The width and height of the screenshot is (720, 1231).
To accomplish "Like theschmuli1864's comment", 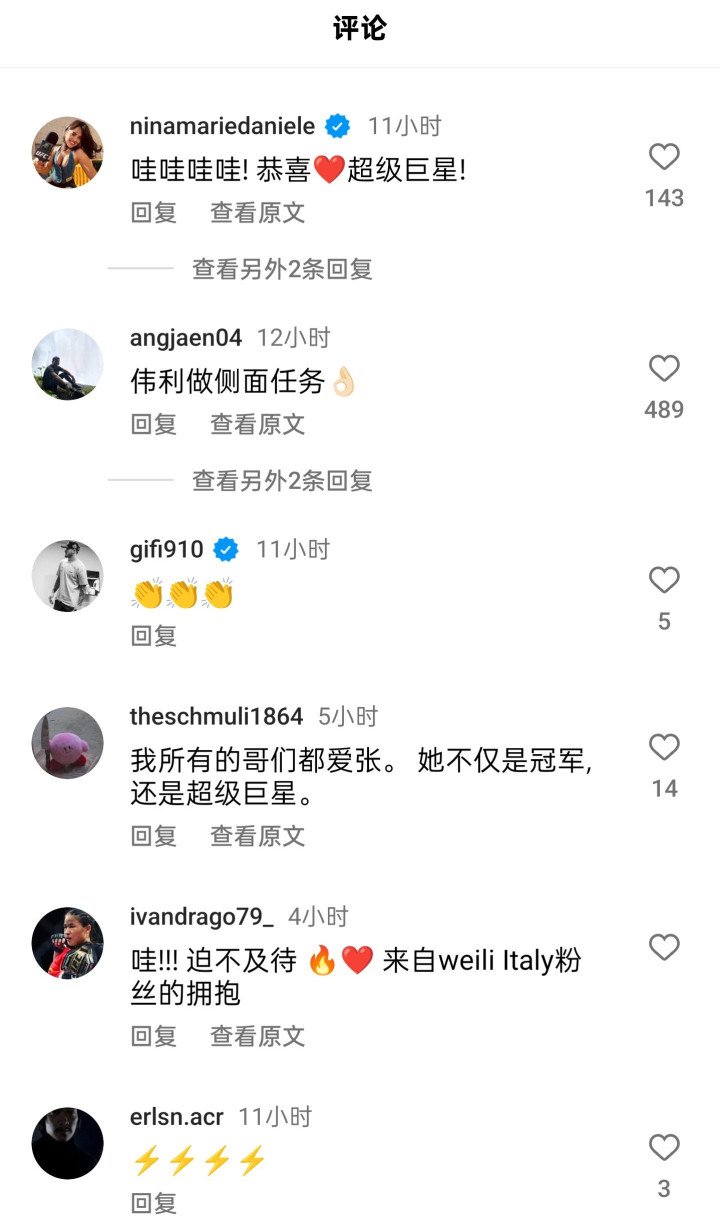I will pos(664,748).
